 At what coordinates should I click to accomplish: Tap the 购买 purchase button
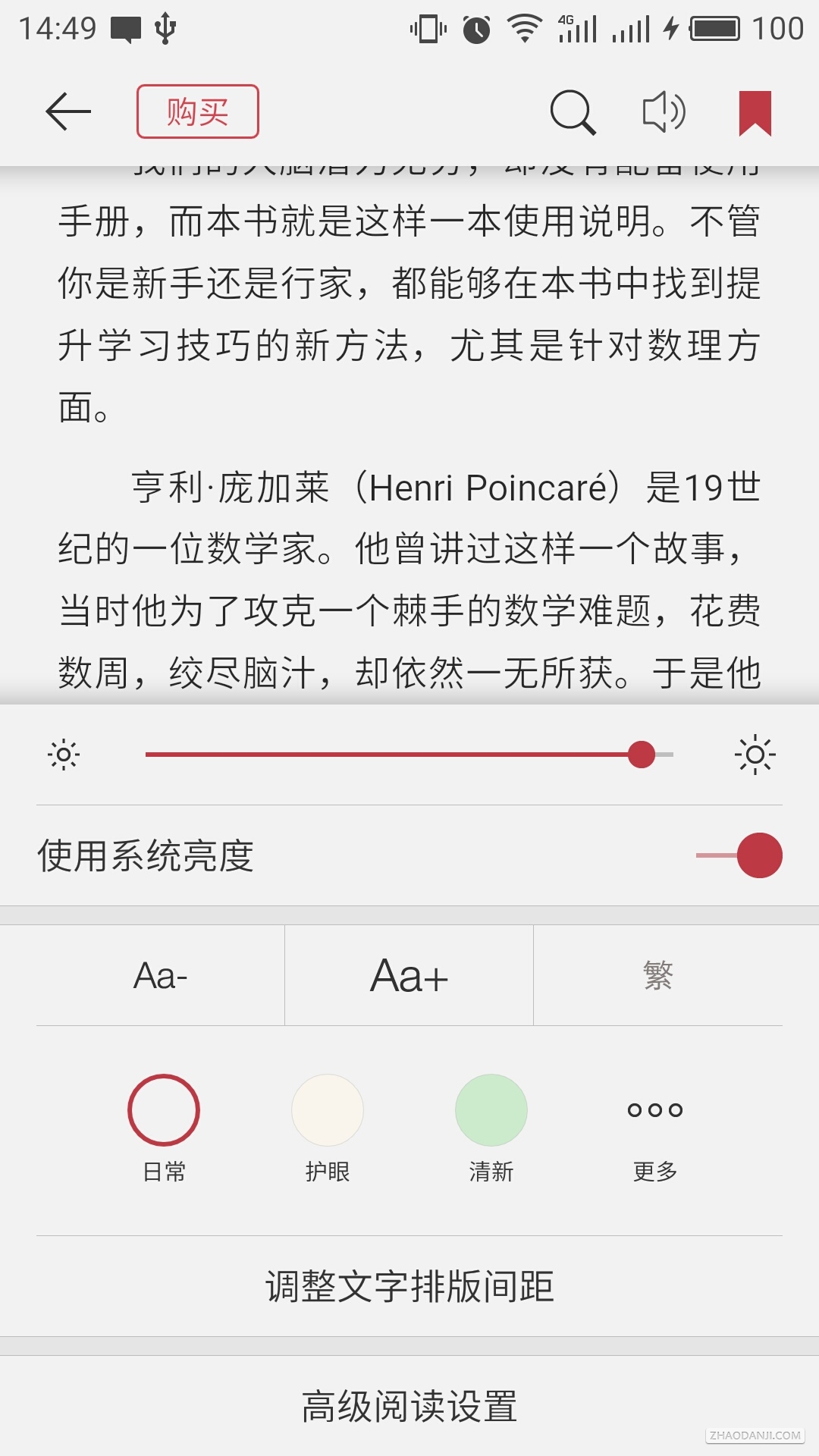click(x=198, y=111)
